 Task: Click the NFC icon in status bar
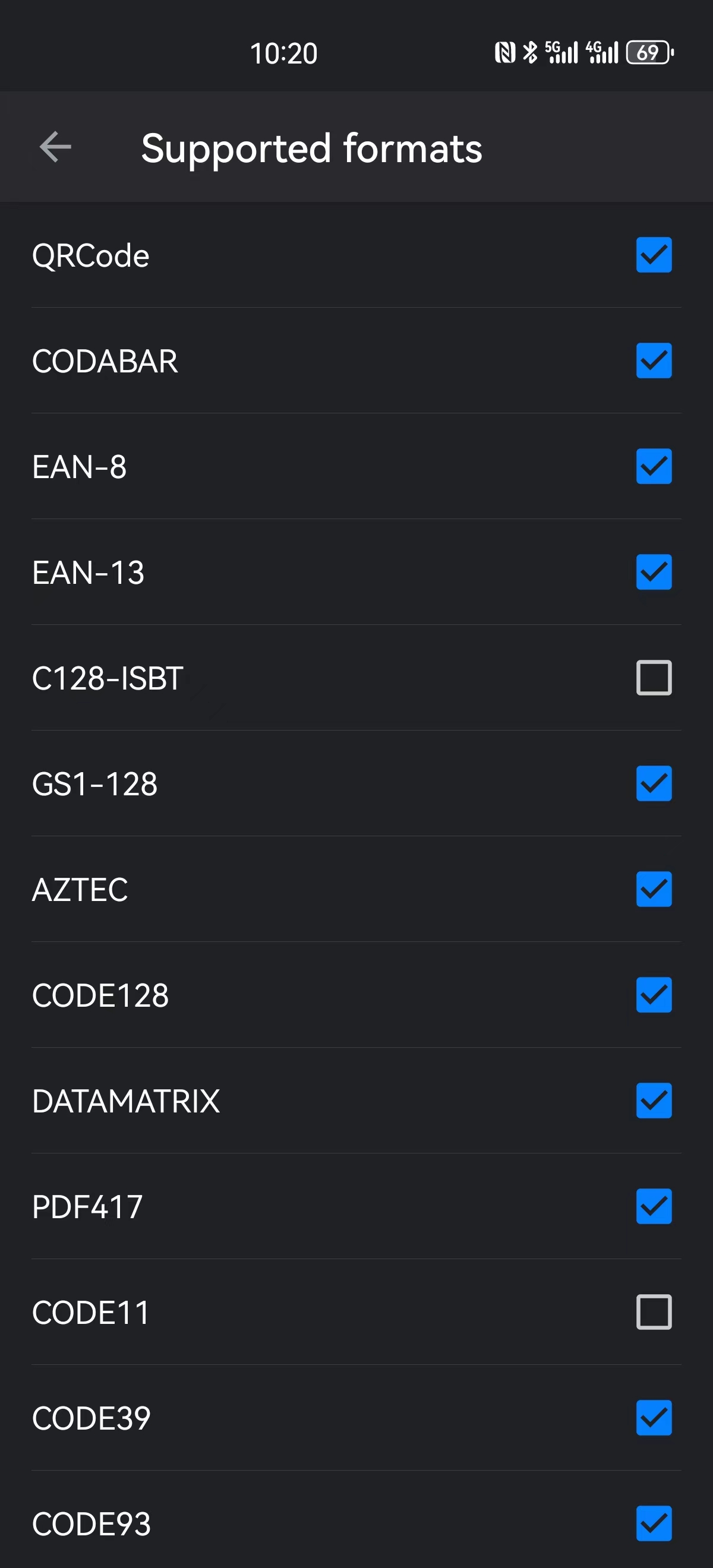pyautogui.click(x=505, y=52)
